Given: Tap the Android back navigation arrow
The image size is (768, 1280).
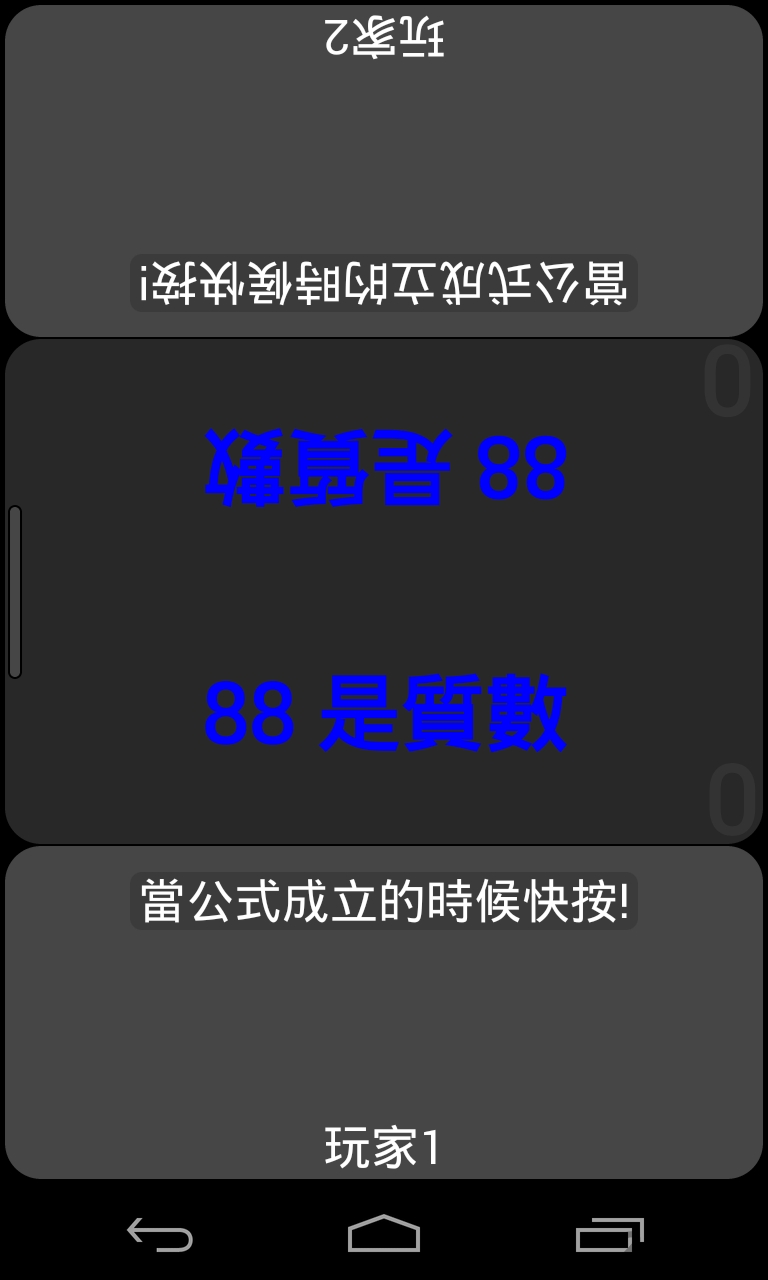Looking at the screenshot, I should 160,1237.
